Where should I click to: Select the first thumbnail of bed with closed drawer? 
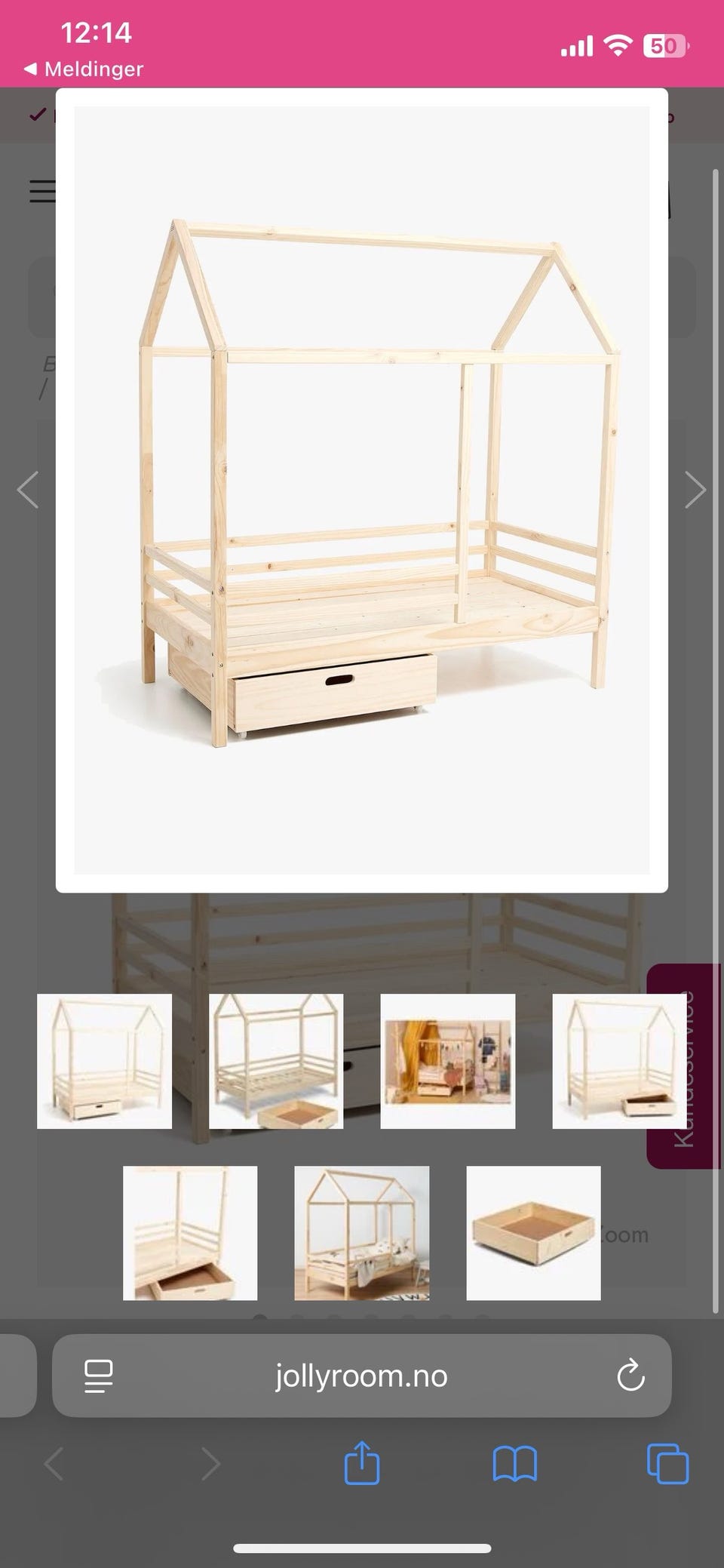104,1061
